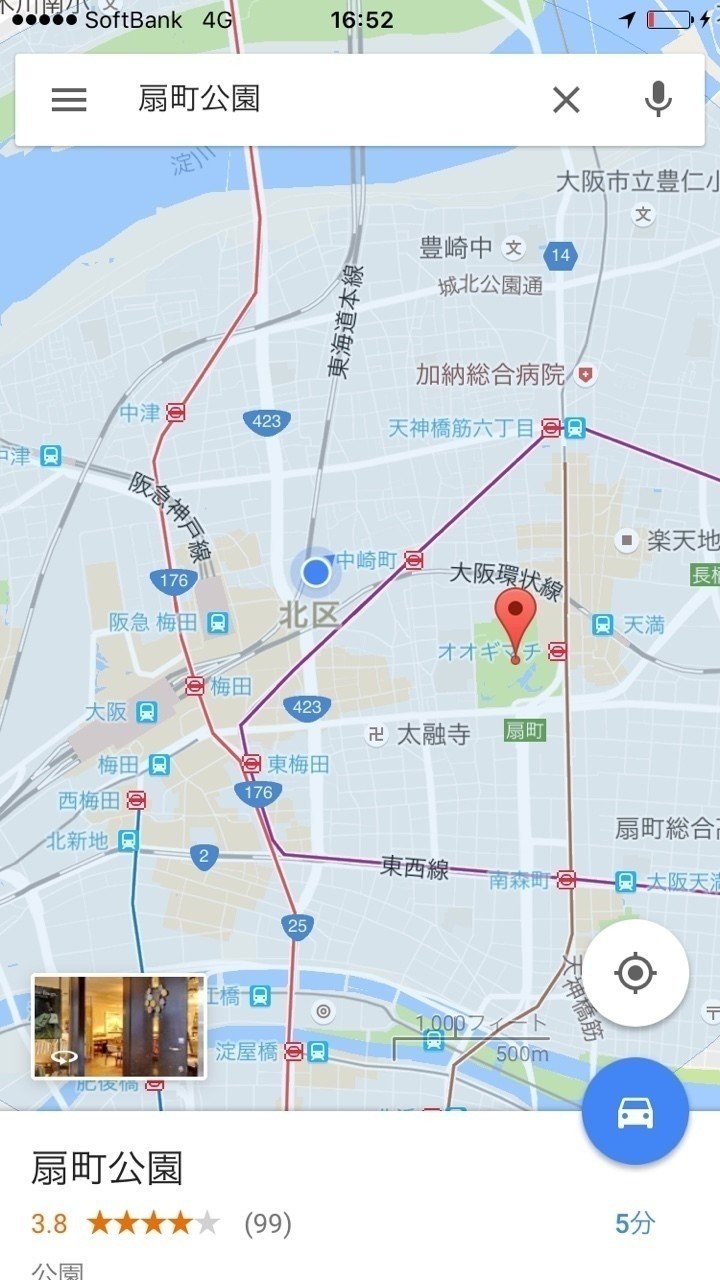The width and height of the screenshot is (720, 1280).
Task: Tap the 太融寺 temple marker
Action: coord(376,735)
